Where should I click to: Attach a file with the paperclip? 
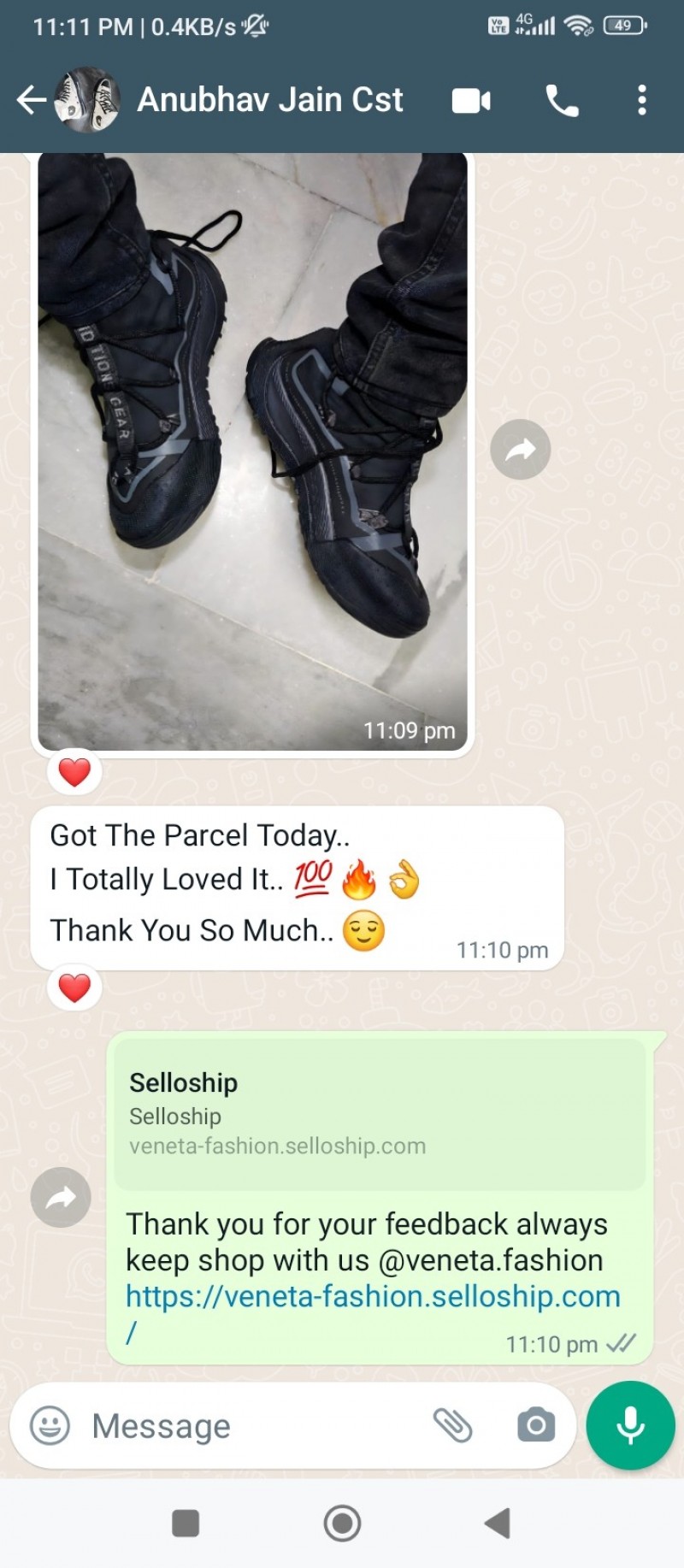click(x=453, y=1425)
